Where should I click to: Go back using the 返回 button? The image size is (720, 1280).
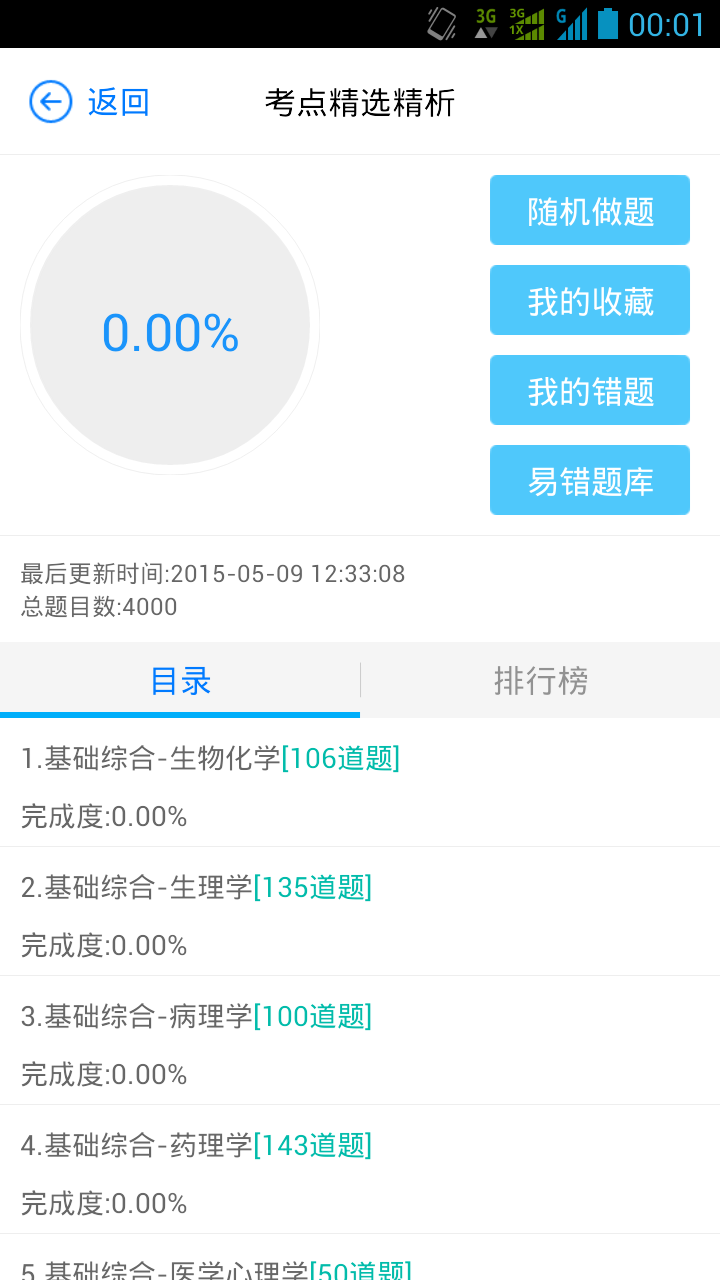[90, 102]
